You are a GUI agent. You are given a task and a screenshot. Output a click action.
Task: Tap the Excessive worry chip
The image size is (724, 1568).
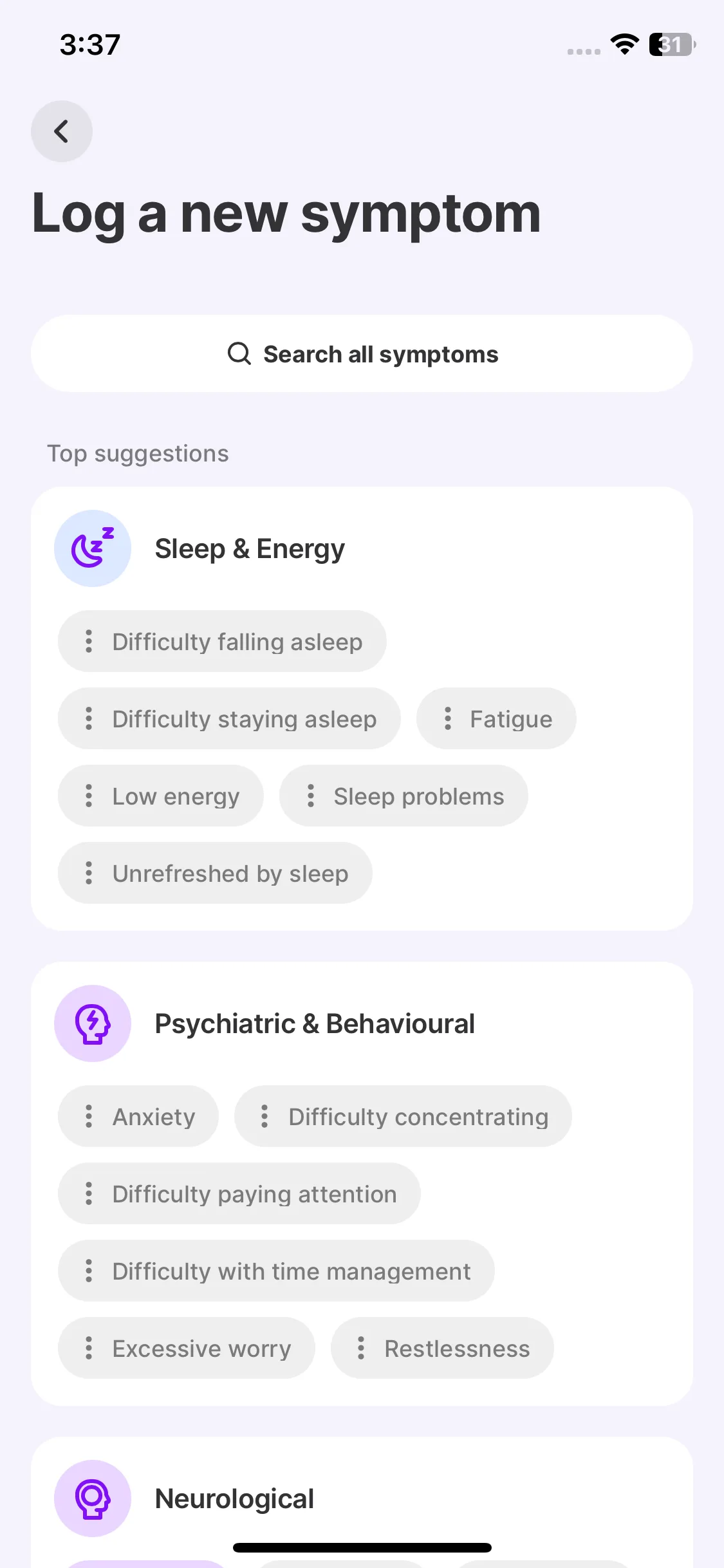187,1349
